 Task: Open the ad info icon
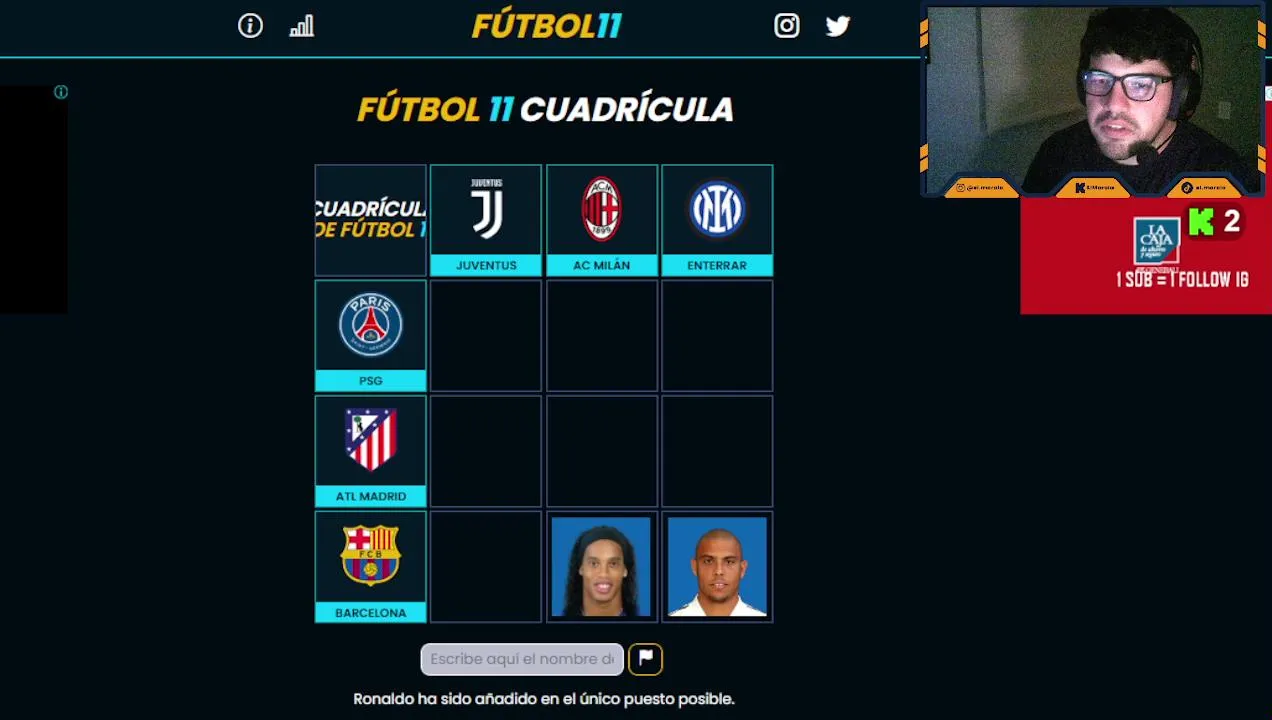tap(61, 92)
